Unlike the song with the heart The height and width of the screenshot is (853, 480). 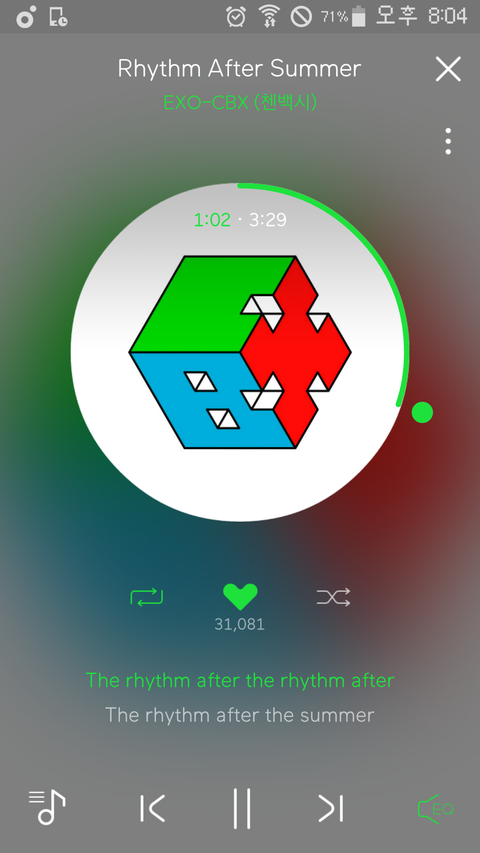click(240, 597)
